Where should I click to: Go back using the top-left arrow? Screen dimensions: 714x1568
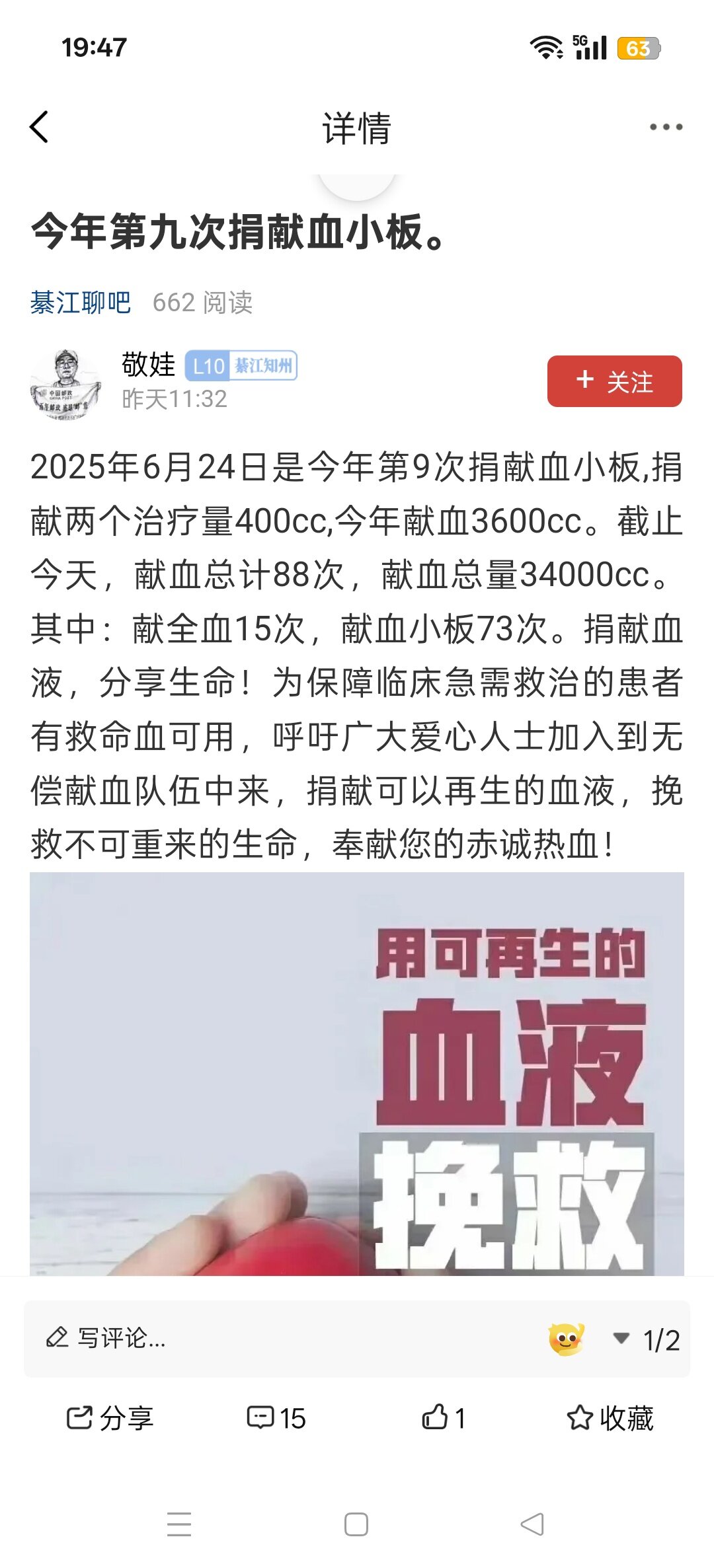coord(40,126)
